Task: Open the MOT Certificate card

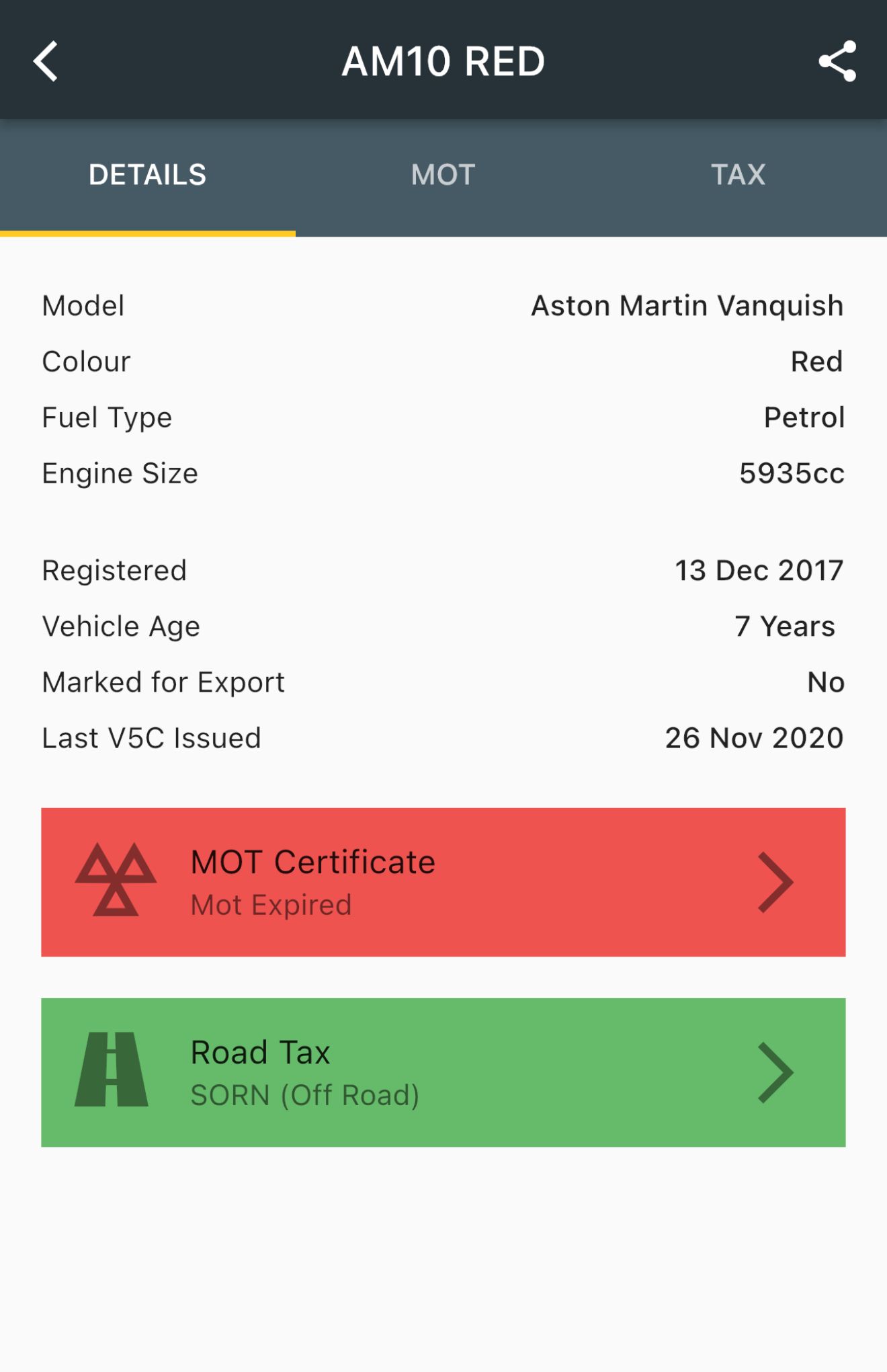Action: pyautogui.click(x=443, y=882)
